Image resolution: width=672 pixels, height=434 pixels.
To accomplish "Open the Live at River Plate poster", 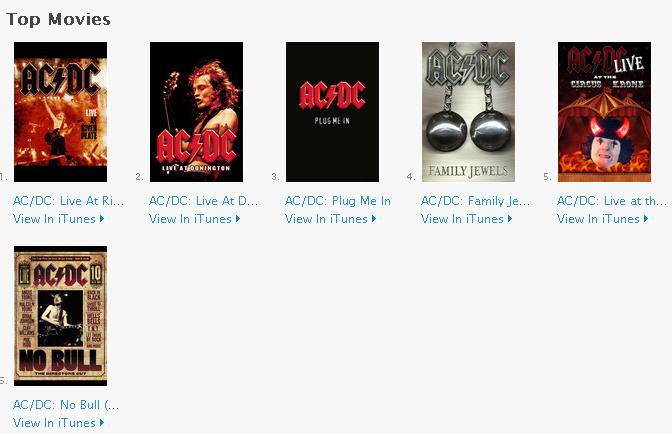I will pyautogui.click(x=60, y=112).
